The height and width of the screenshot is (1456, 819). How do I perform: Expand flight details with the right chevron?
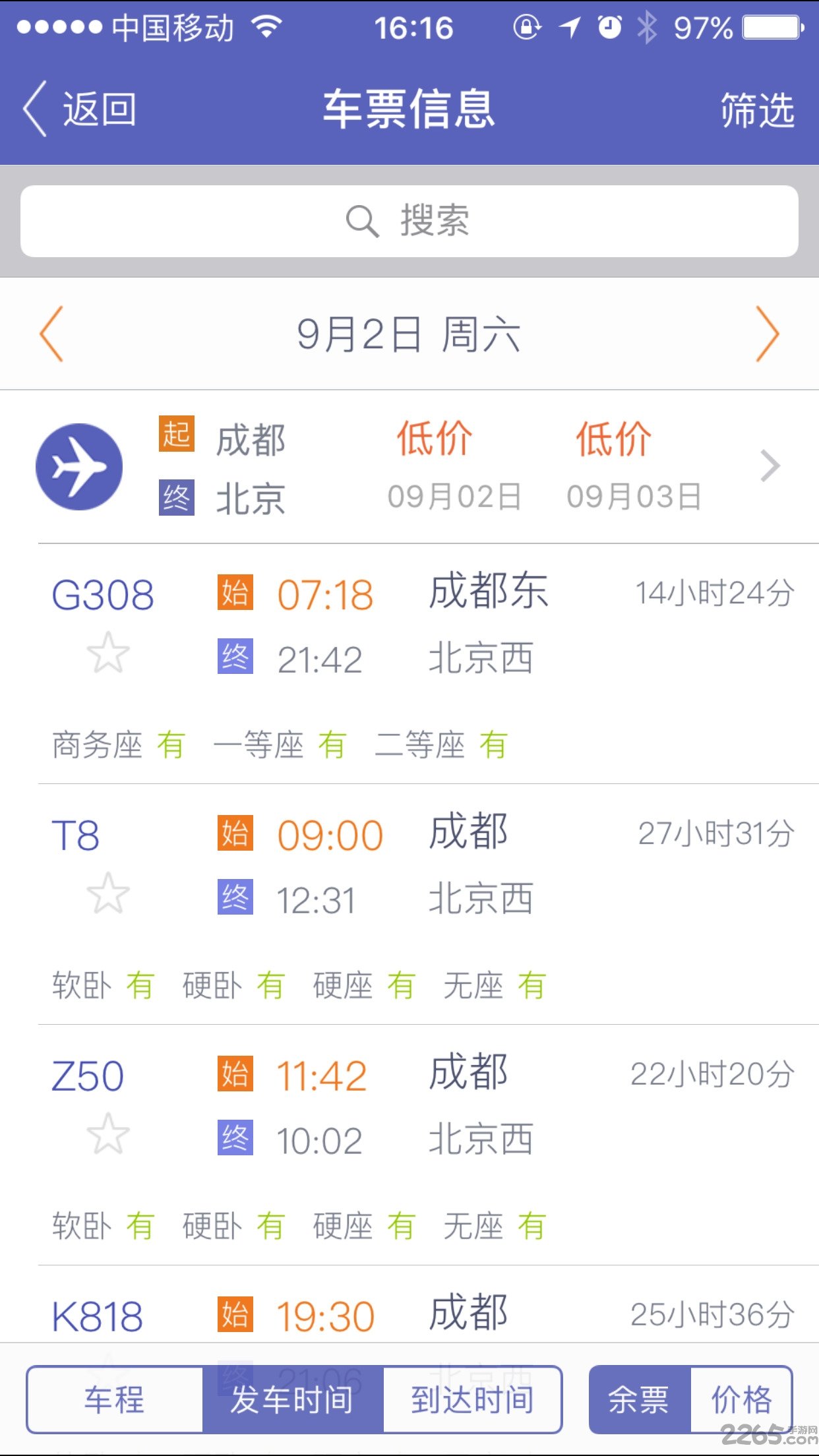770,465
